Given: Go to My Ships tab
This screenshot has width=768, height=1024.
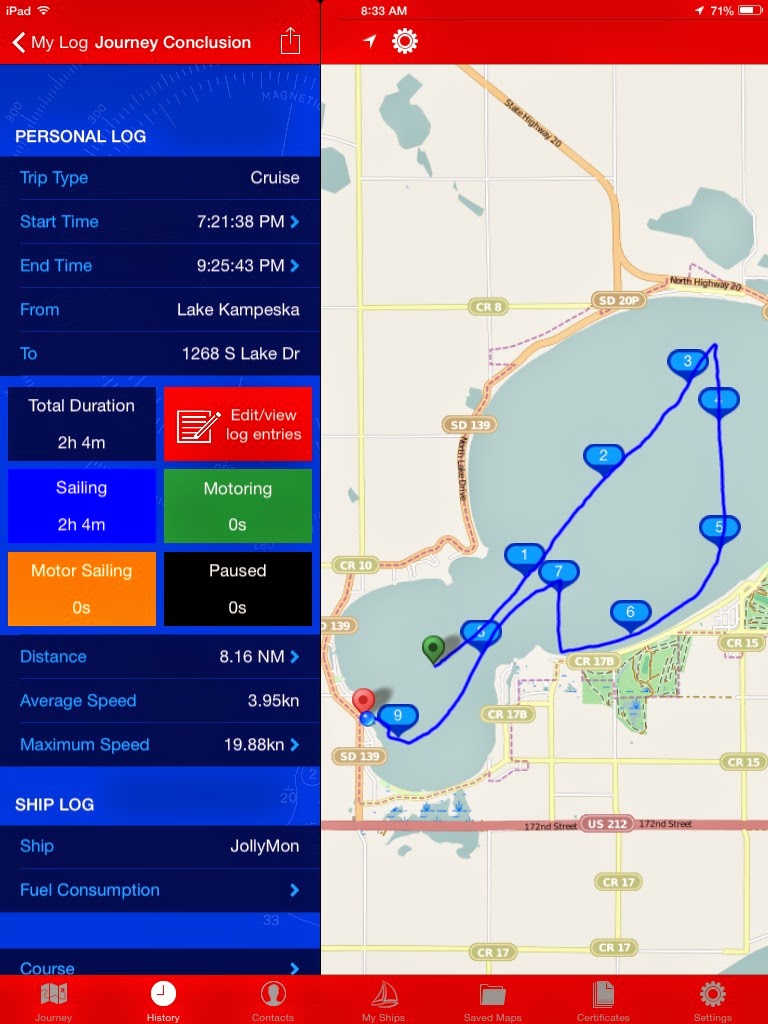Looking at the screenshot, I should (384, 1000).
